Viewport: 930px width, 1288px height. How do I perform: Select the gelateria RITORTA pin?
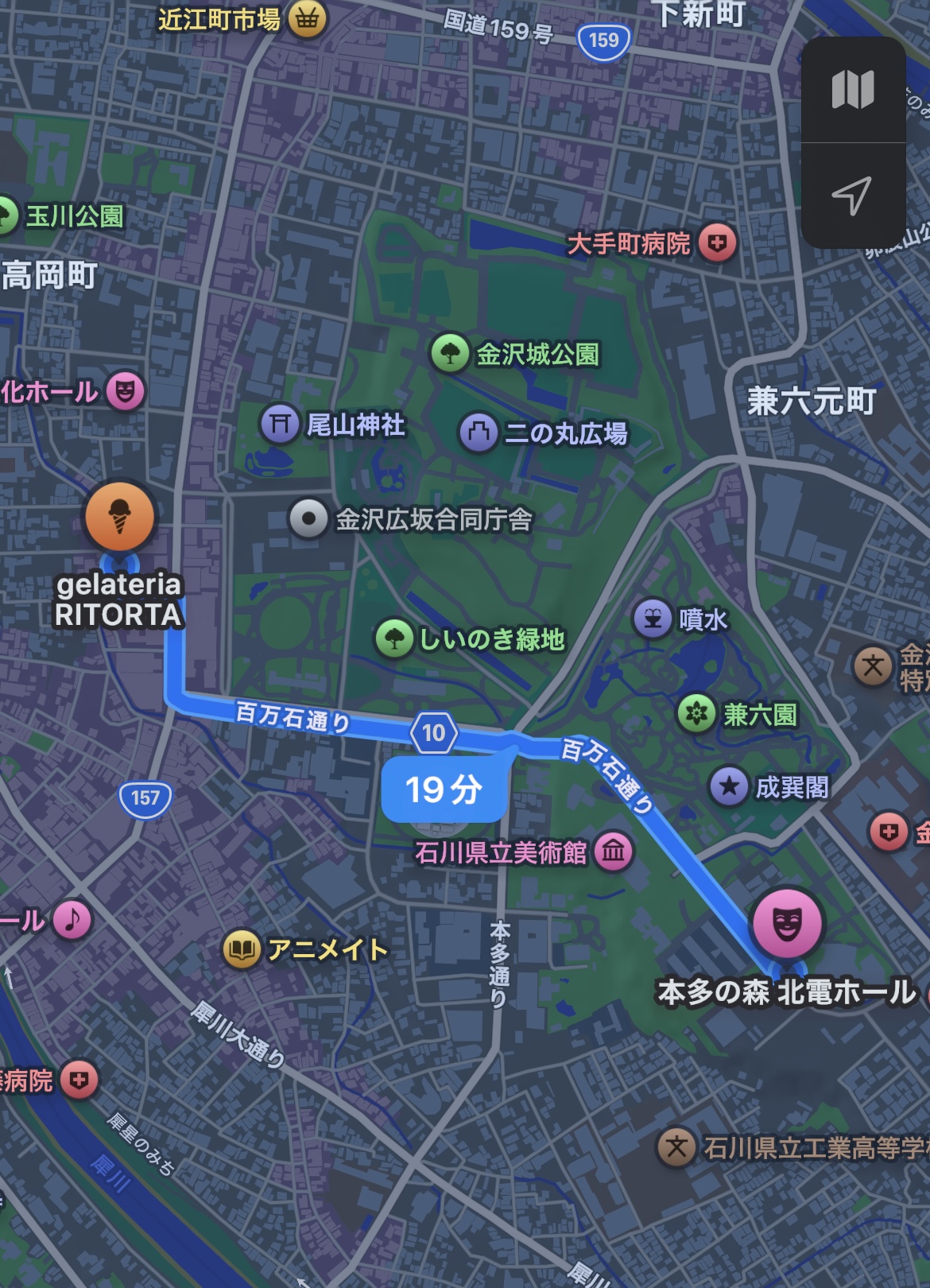click(x=120, y=518)
